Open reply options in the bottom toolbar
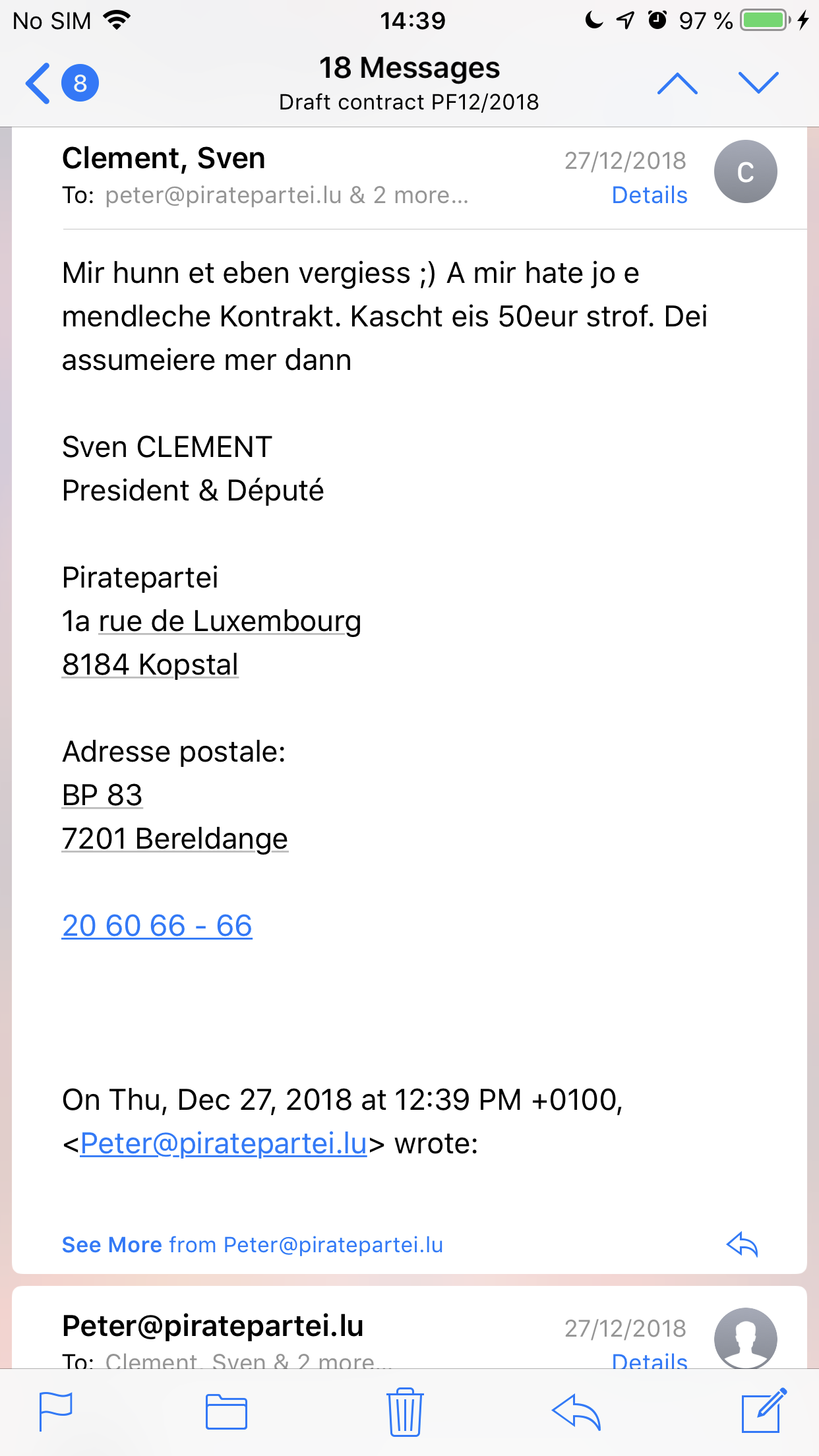This screenshot has height=1456, width=819. click(576, 1412)
